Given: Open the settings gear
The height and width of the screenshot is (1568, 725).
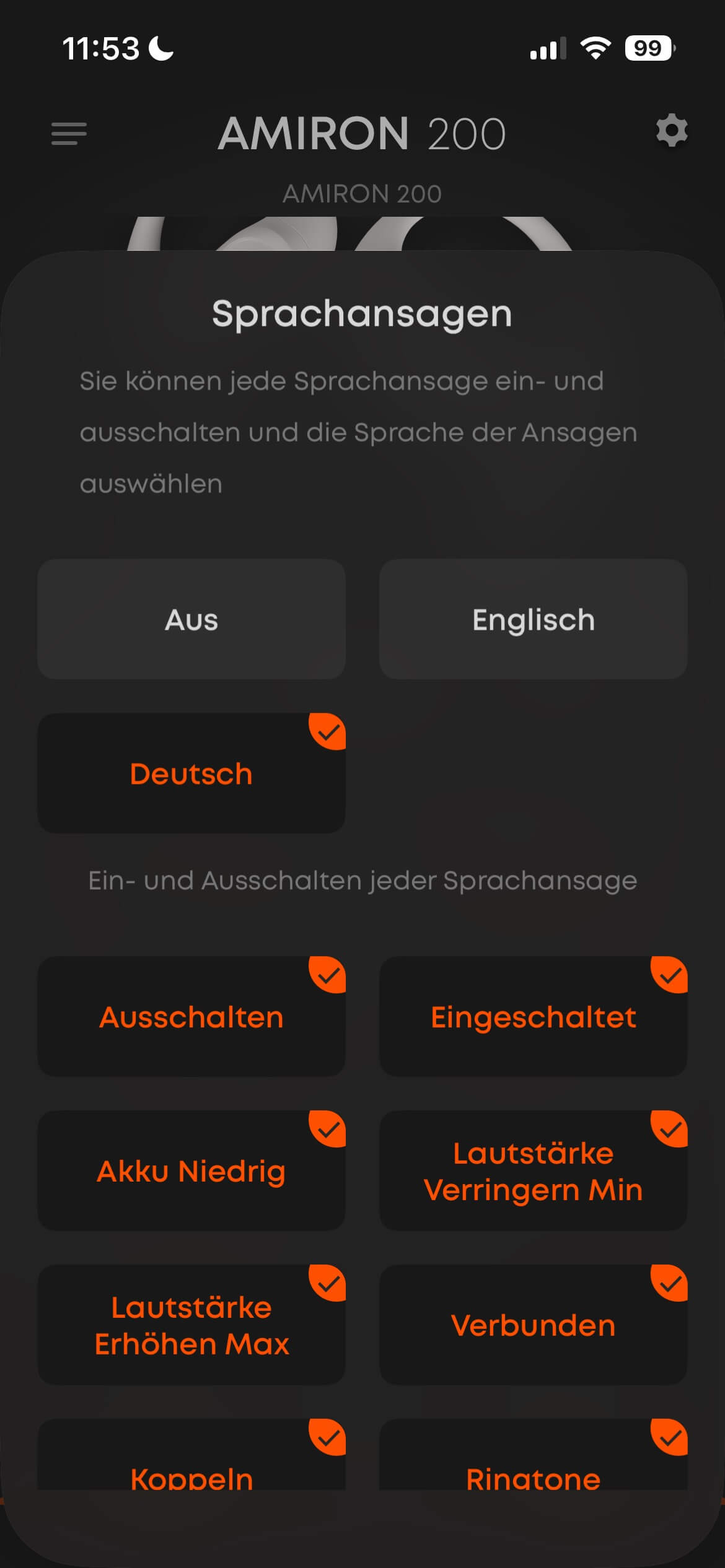Looking at the screenshot, I should (x=672, y=131).
